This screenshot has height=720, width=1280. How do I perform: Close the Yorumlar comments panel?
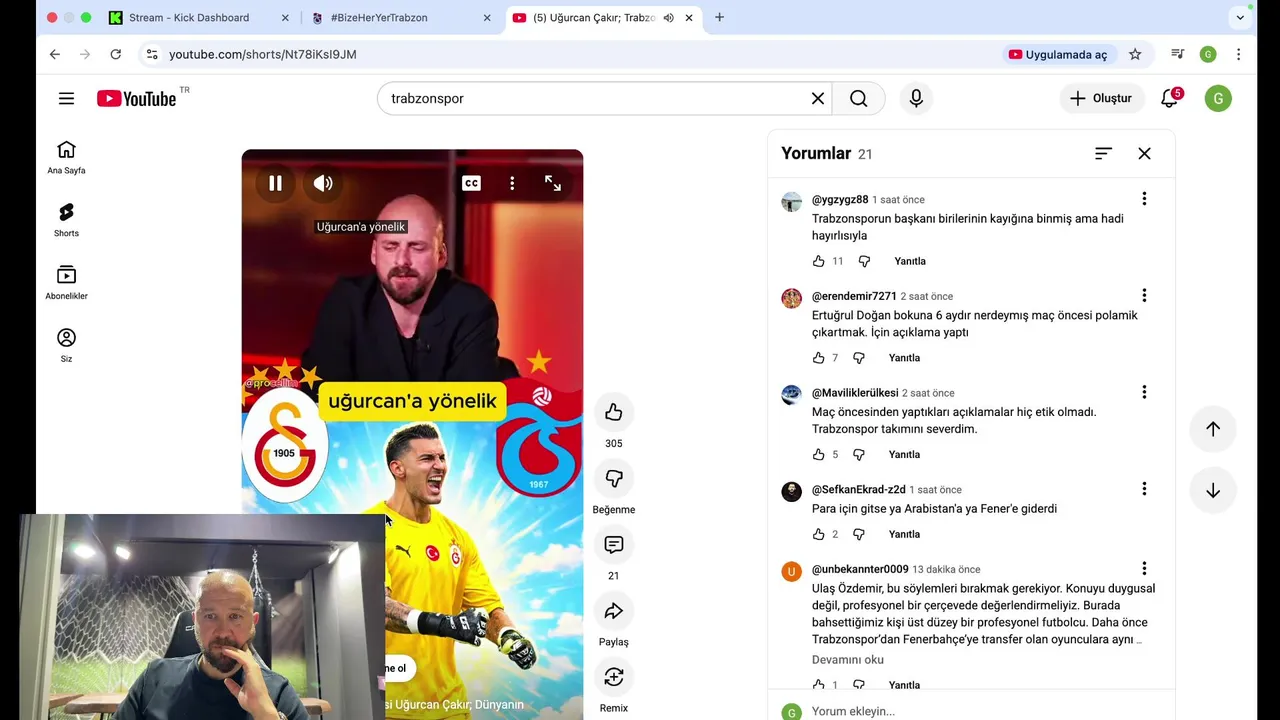coord(1144,153)
